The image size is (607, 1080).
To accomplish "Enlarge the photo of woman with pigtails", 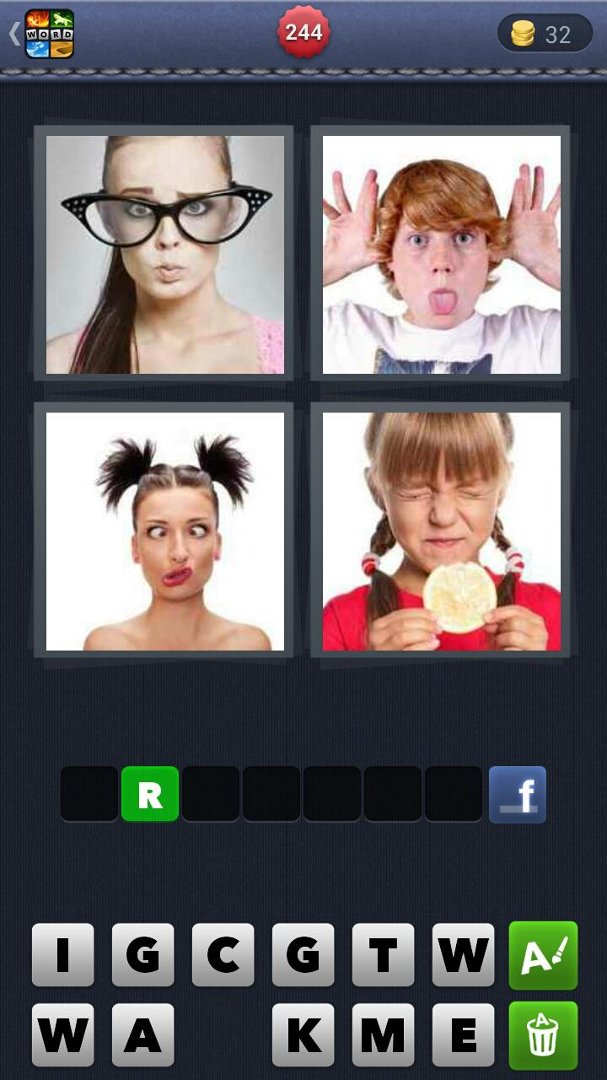I will pos(165,531).
